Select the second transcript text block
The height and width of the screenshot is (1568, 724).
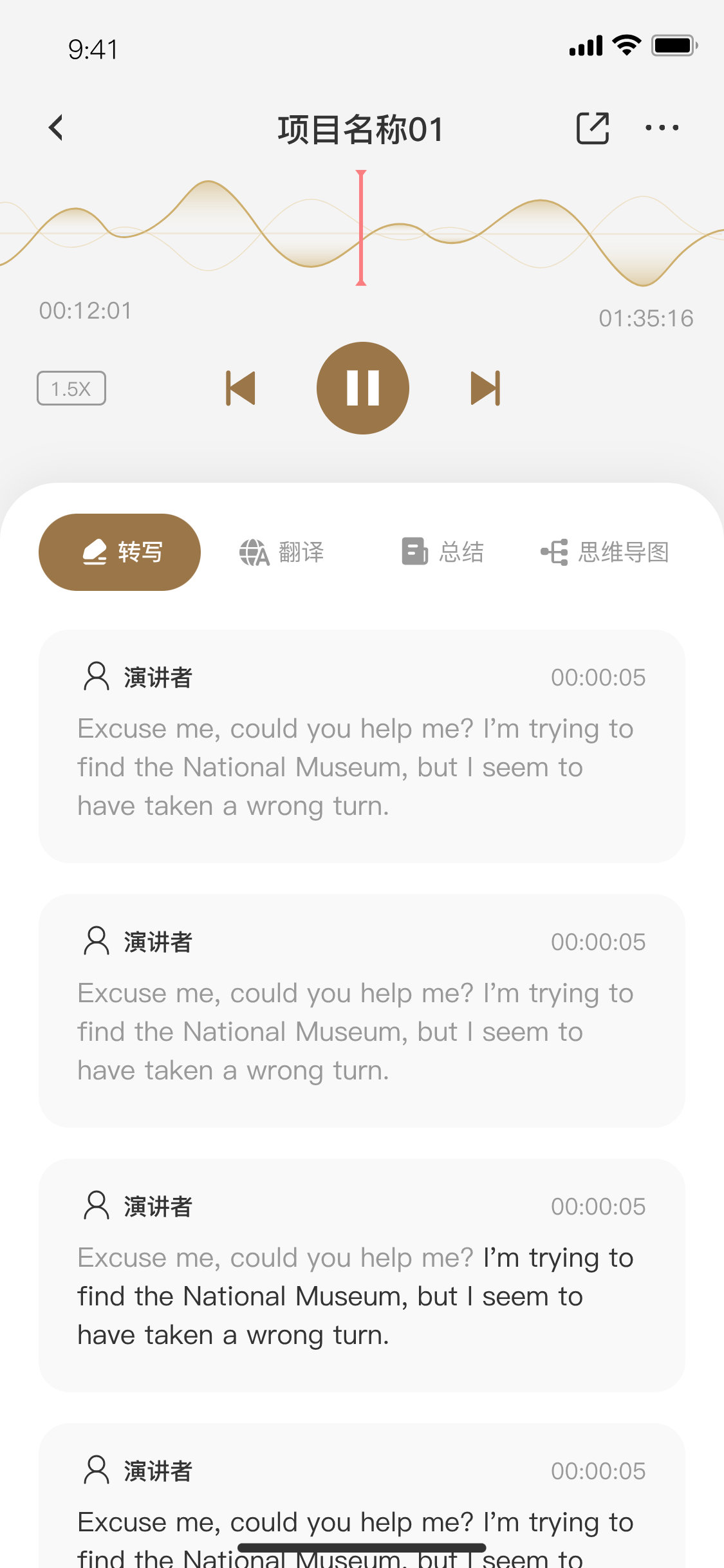[362, 1031]
